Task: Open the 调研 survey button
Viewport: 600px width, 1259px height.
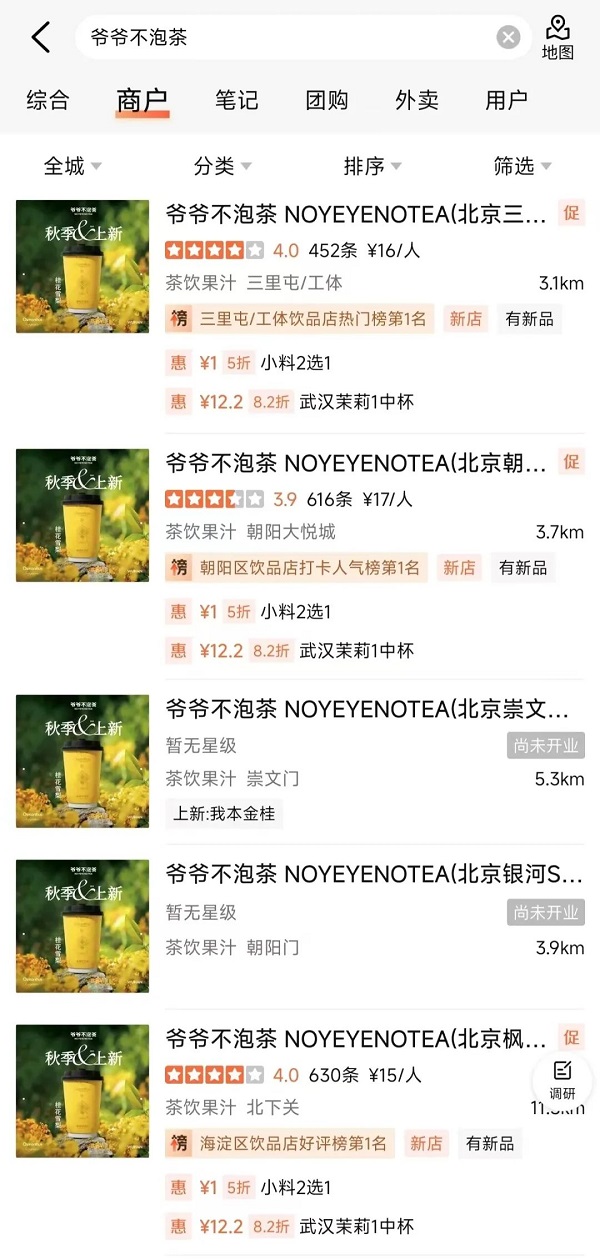Action: [562, 1080]
